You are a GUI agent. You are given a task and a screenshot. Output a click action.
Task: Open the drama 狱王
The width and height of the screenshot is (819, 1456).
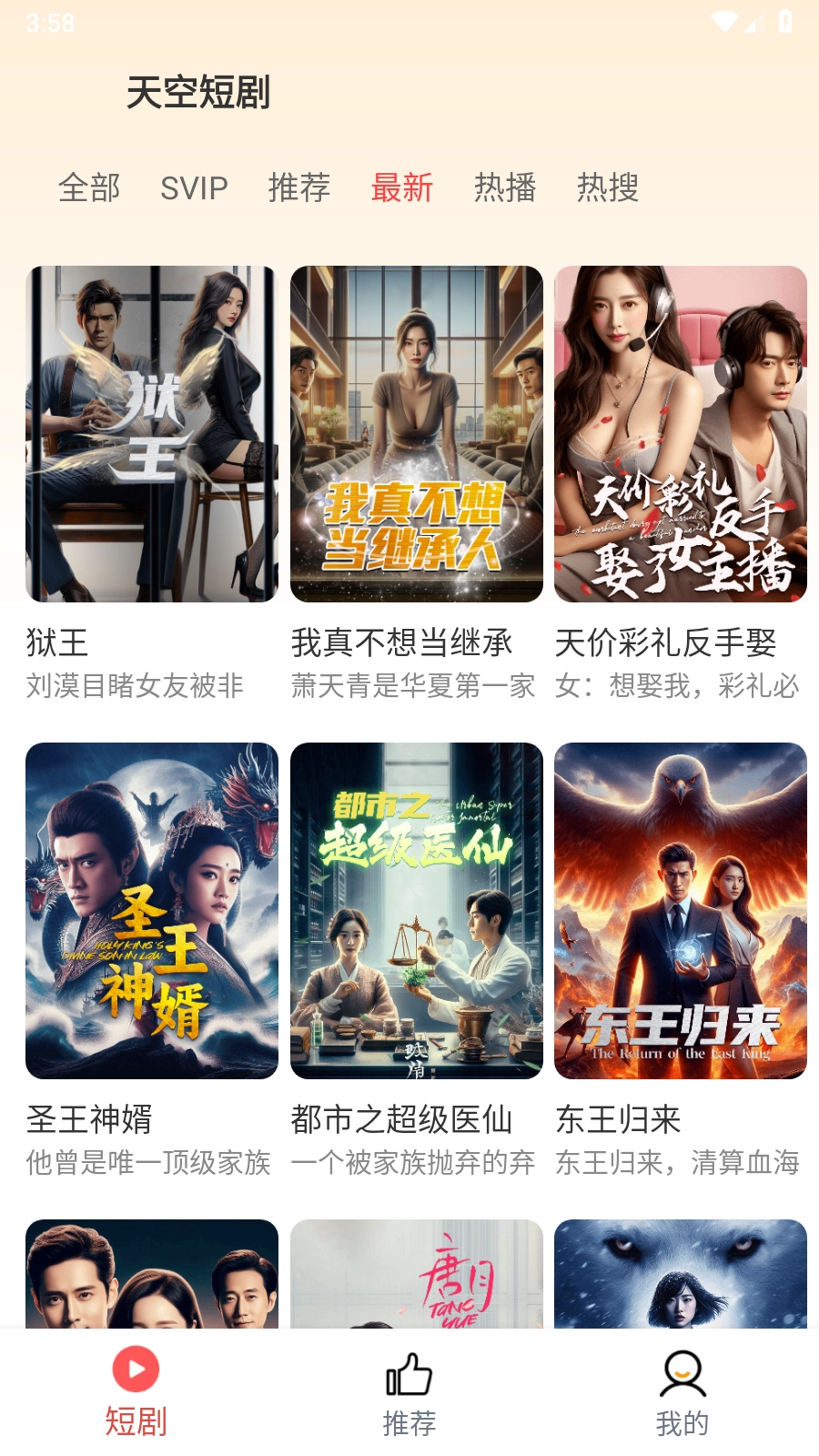coord(152,434)
